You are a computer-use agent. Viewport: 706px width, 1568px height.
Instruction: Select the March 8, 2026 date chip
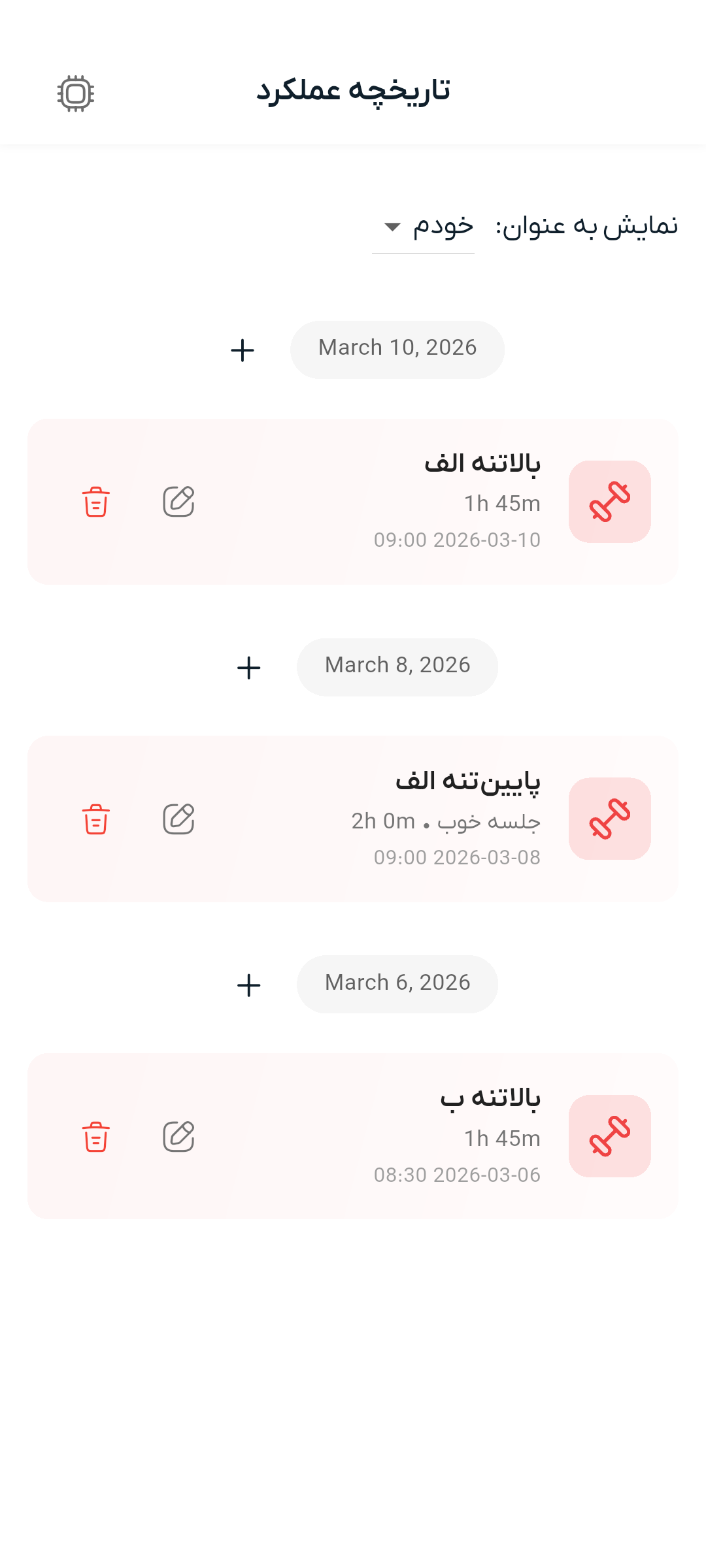point(397,666)
